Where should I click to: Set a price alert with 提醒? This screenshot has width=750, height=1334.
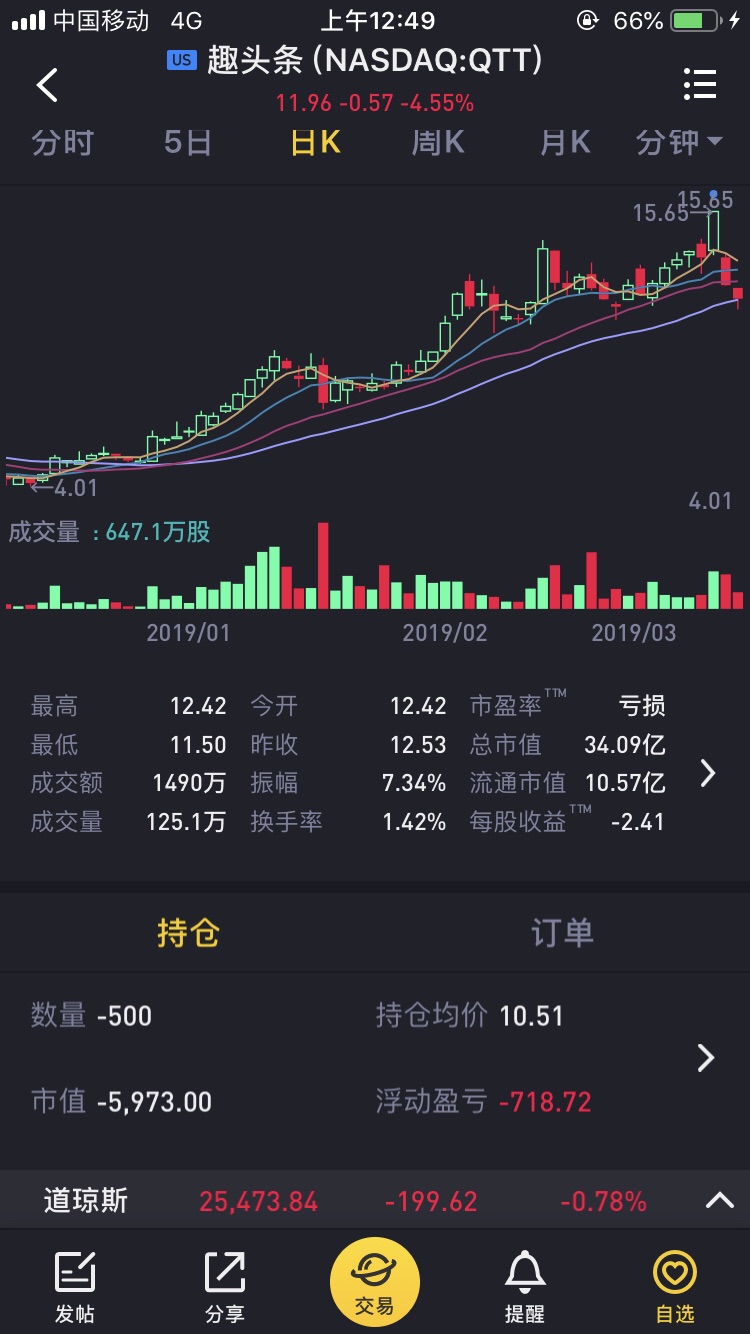(525, 1285)
